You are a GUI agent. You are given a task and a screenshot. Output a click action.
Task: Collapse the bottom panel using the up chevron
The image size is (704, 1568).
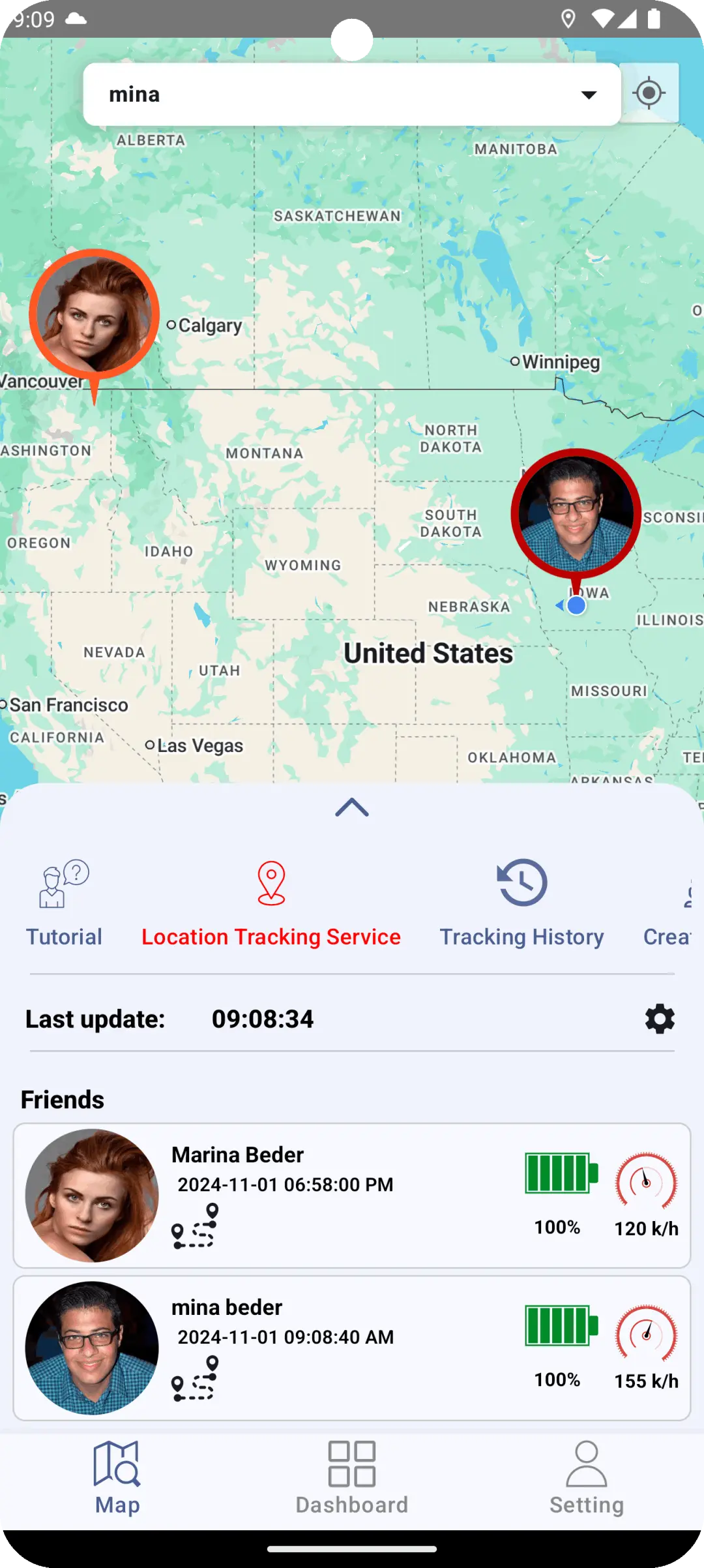click(x=351, y=807)
